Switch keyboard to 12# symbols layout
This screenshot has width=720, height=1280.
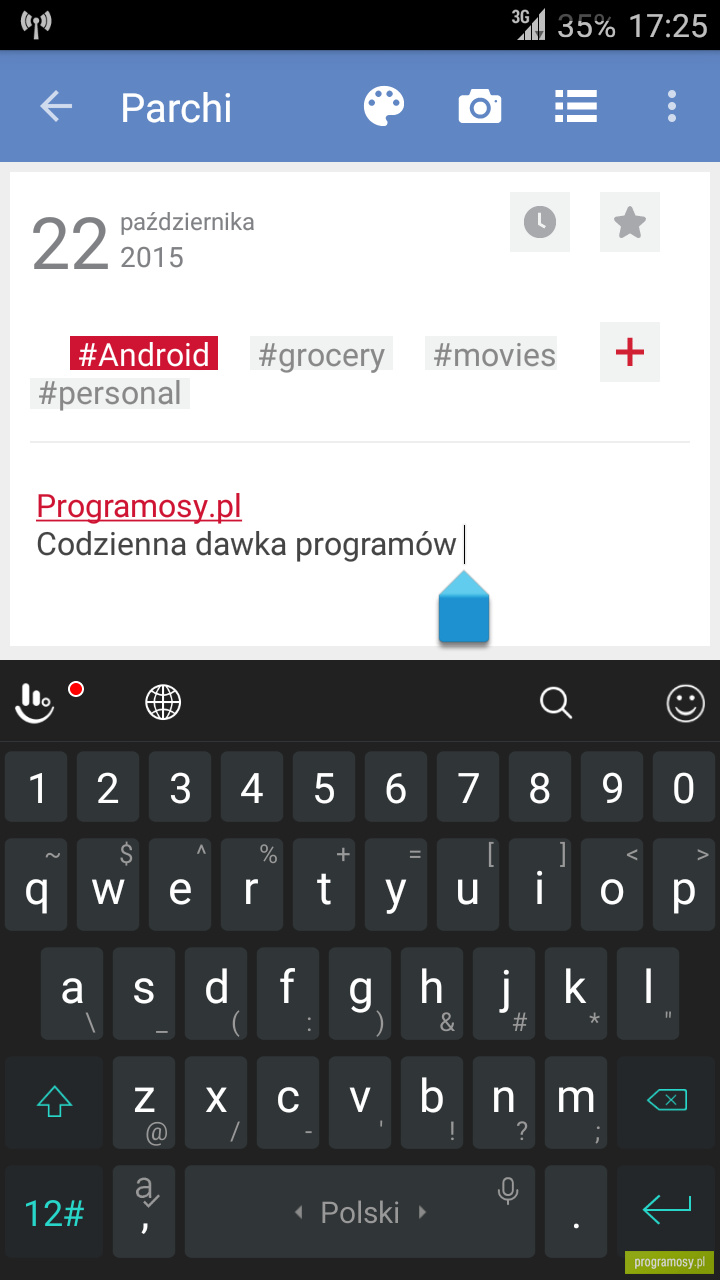(54, 1212)
